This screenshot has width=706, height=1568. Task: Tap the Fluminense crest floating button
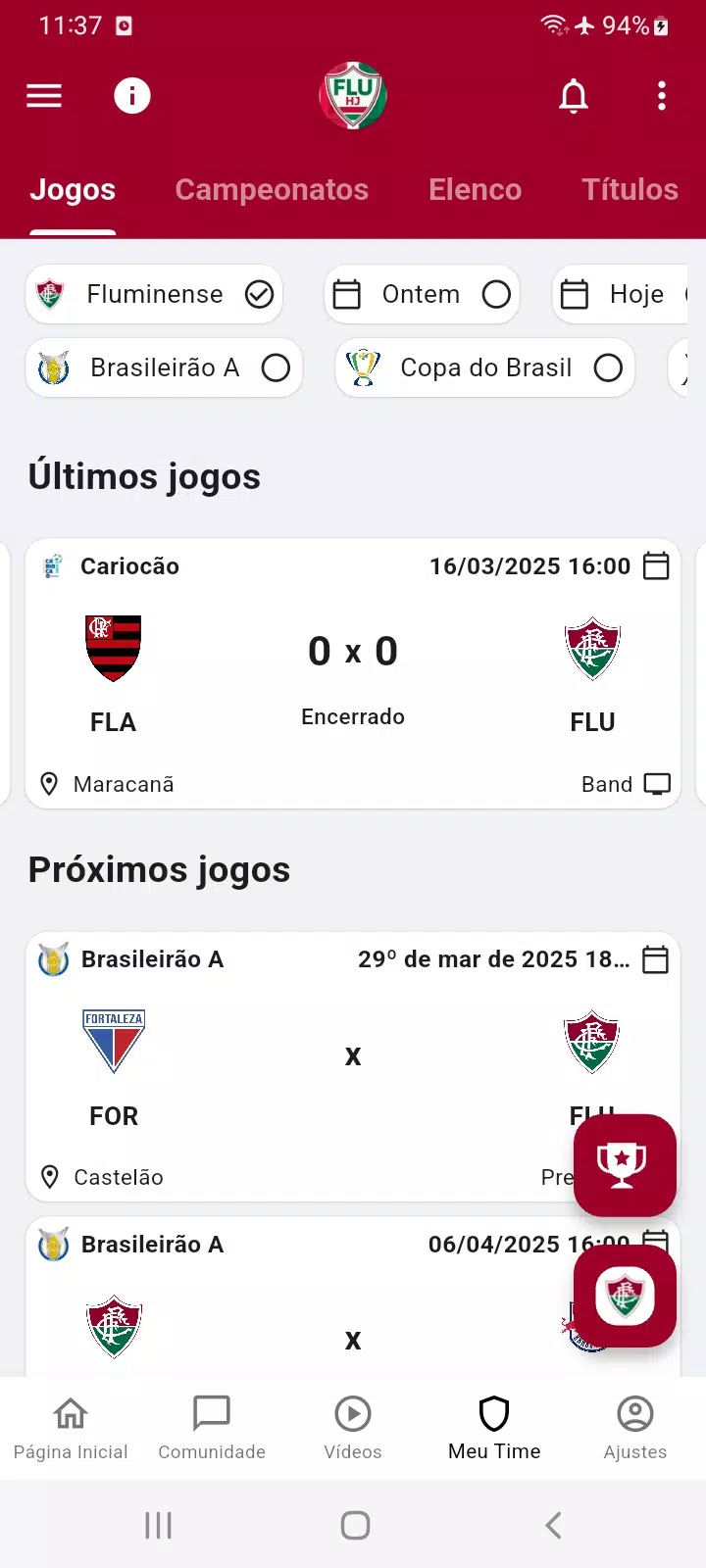click(625, 1296)
